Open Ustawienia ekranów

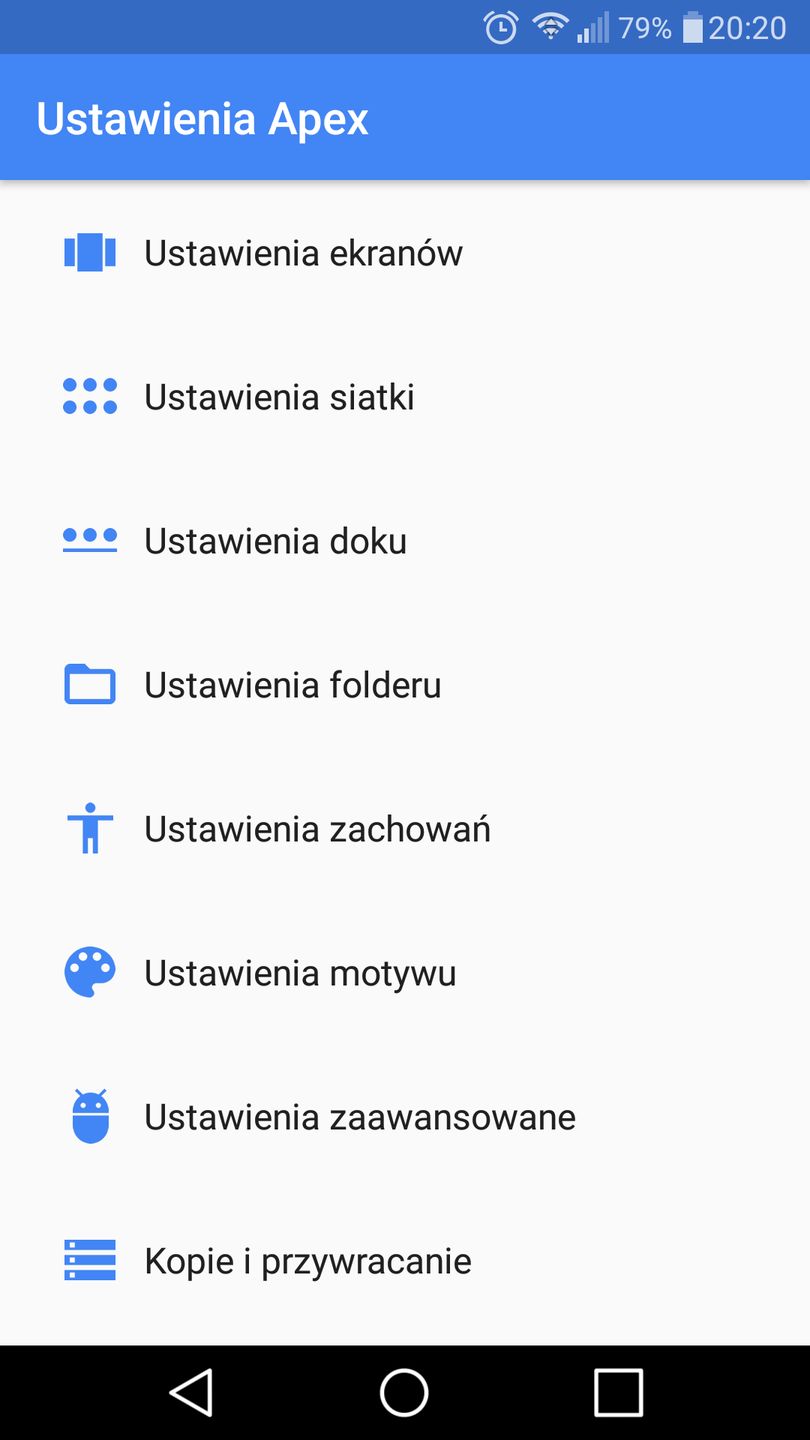tap(303, 252)
